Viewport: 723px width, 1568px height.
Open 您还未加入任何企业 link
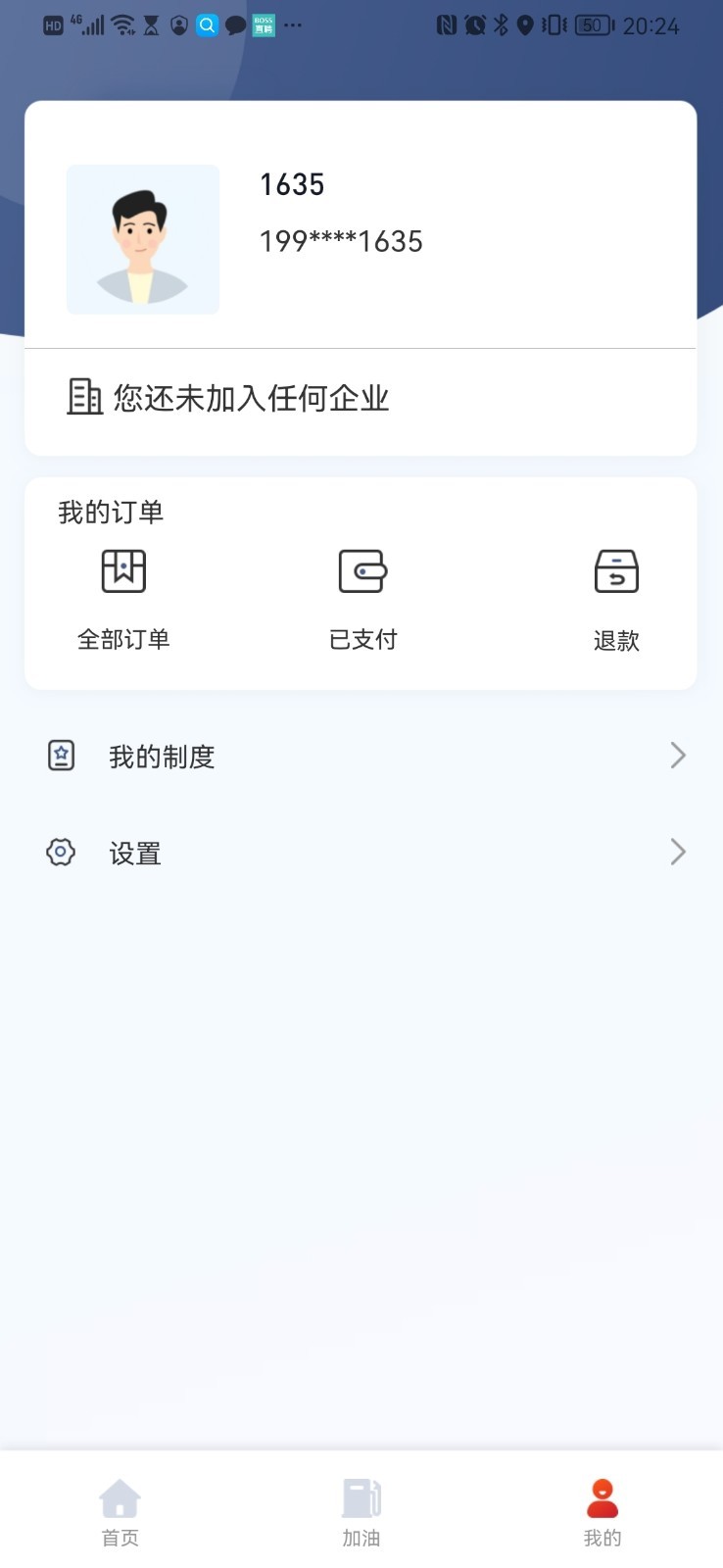(x=251, y=399)
